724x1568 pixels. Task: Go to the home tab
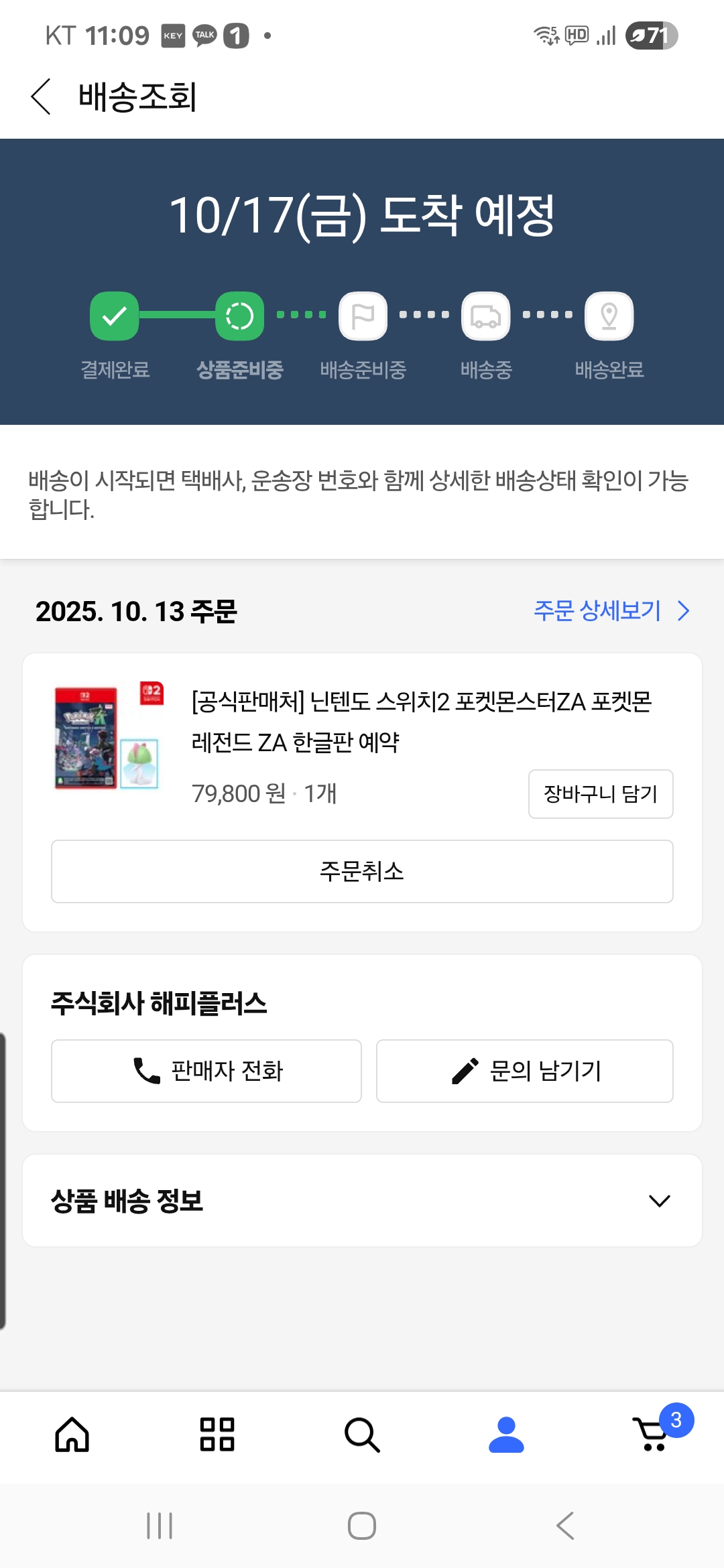[72, 1435]
